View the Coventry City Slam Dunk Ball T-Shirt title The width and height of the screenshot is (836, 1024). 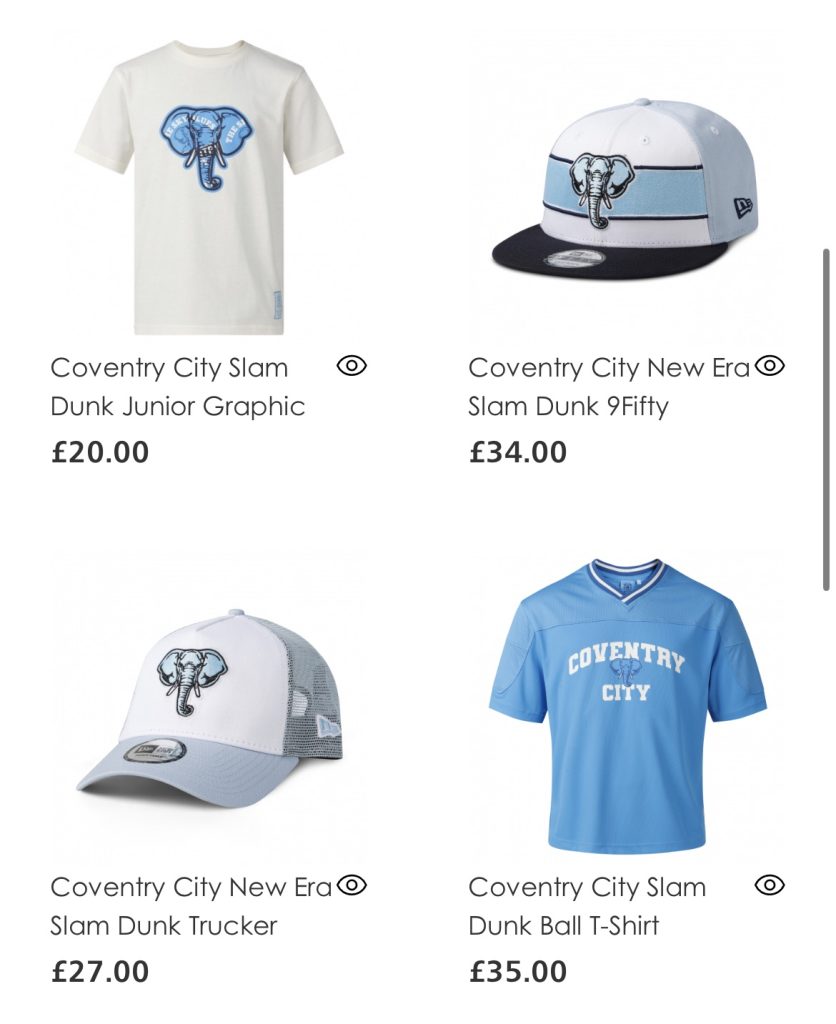pyautogui.click(x=587, y=906)
